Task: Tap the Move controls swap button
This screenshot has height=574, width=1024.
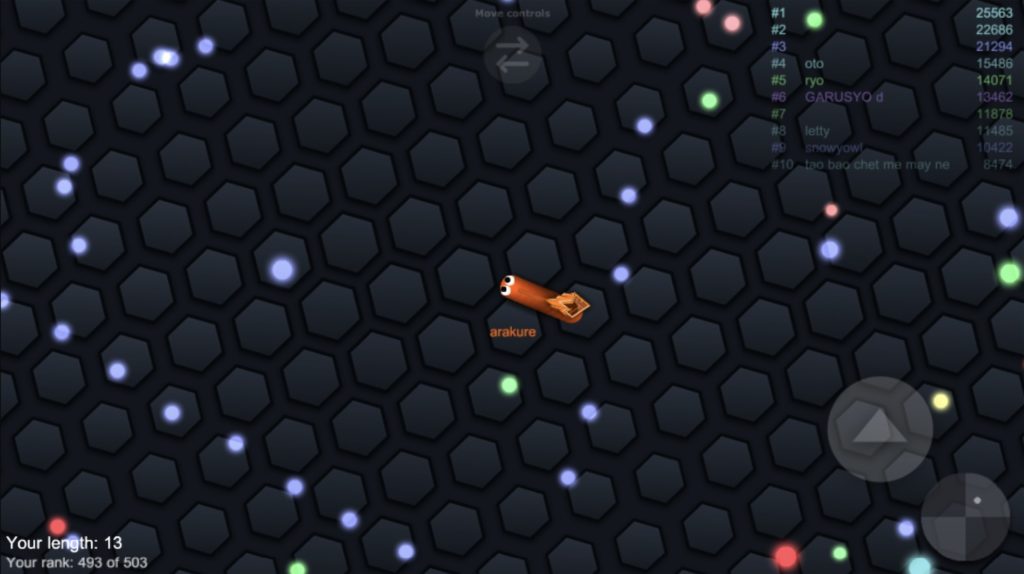Action: 512,55
